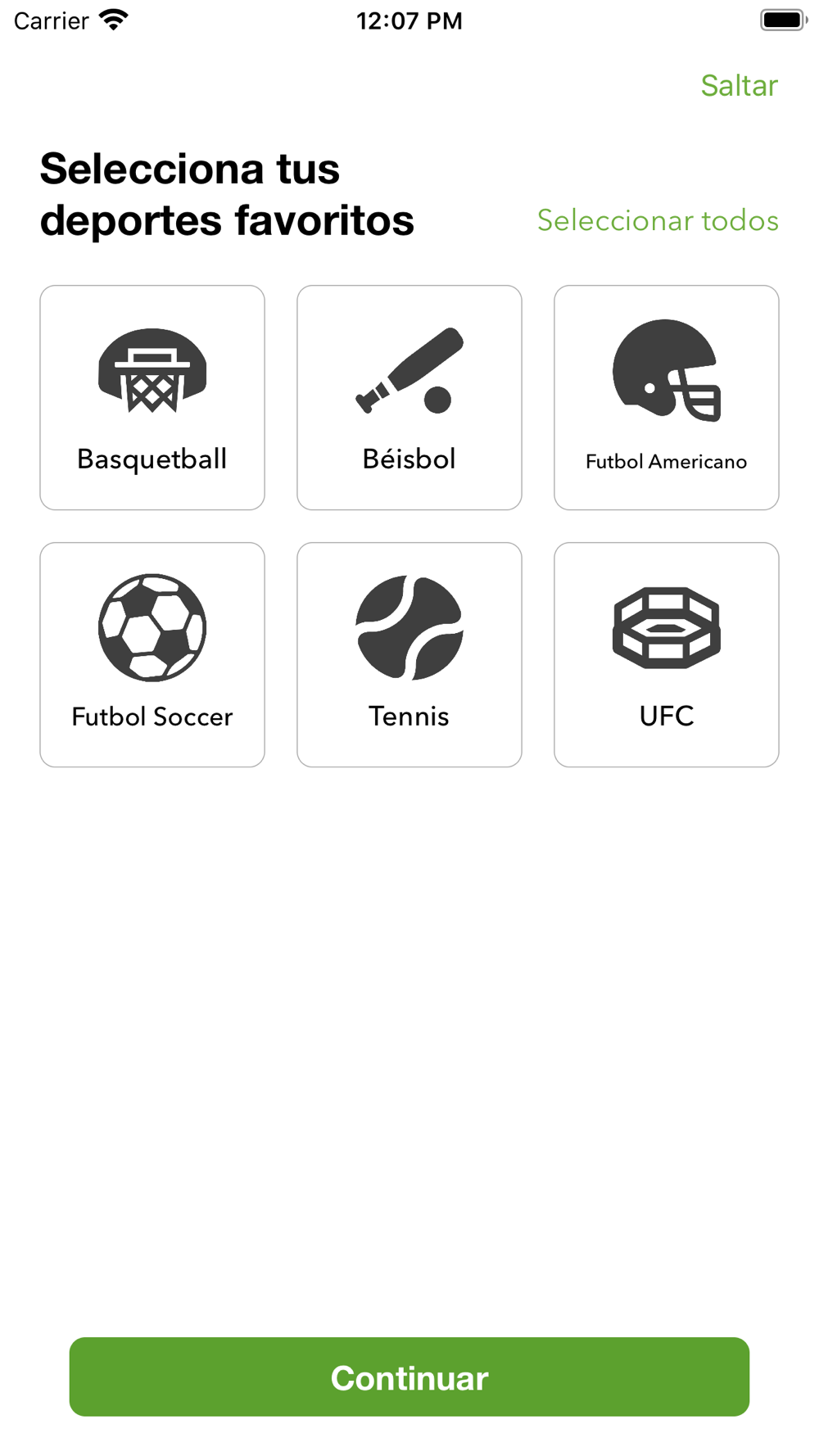Choose Béisbol as a favorite sport
The height and width of the screenshot is (1456, 819).
pos(409,397)
